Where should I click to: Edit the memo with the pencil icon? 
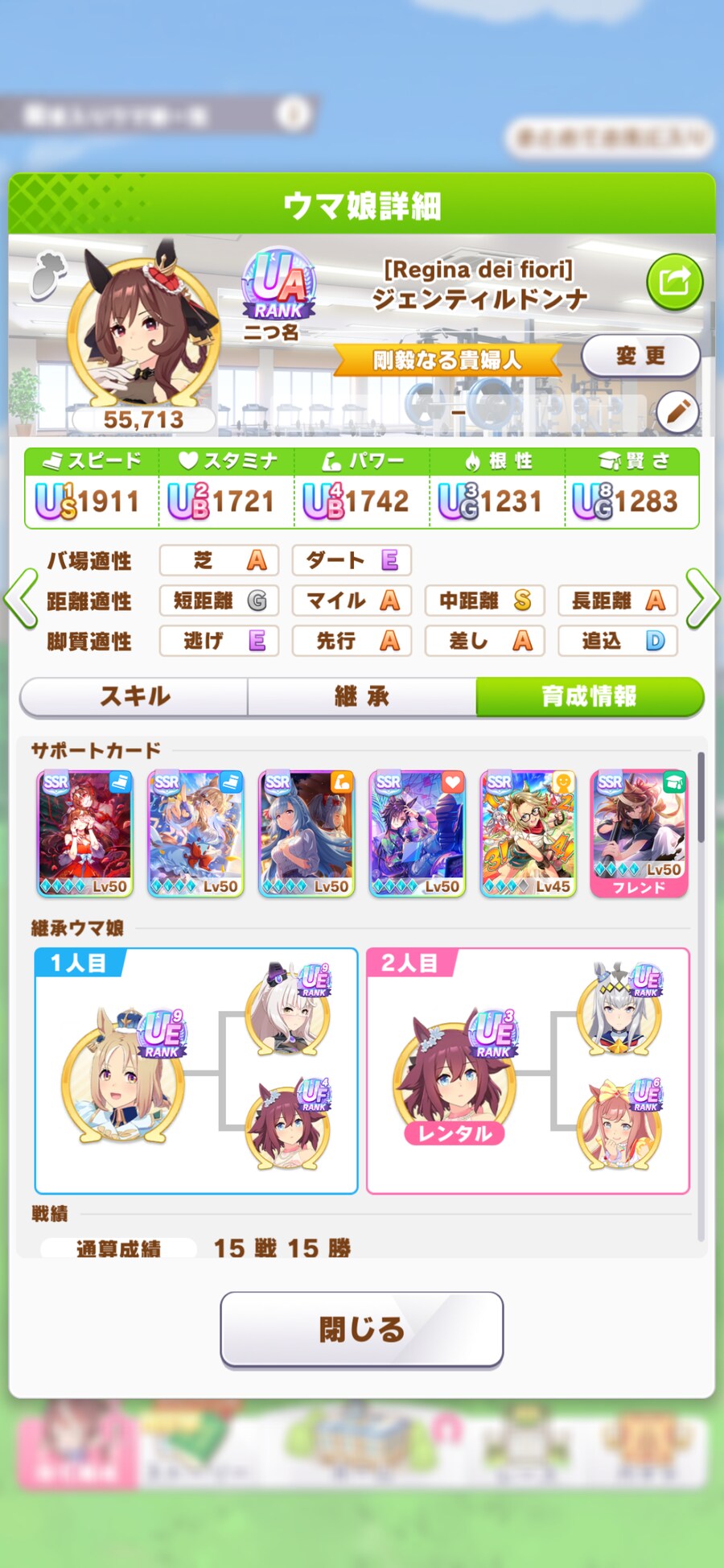[x=677, y=412]
